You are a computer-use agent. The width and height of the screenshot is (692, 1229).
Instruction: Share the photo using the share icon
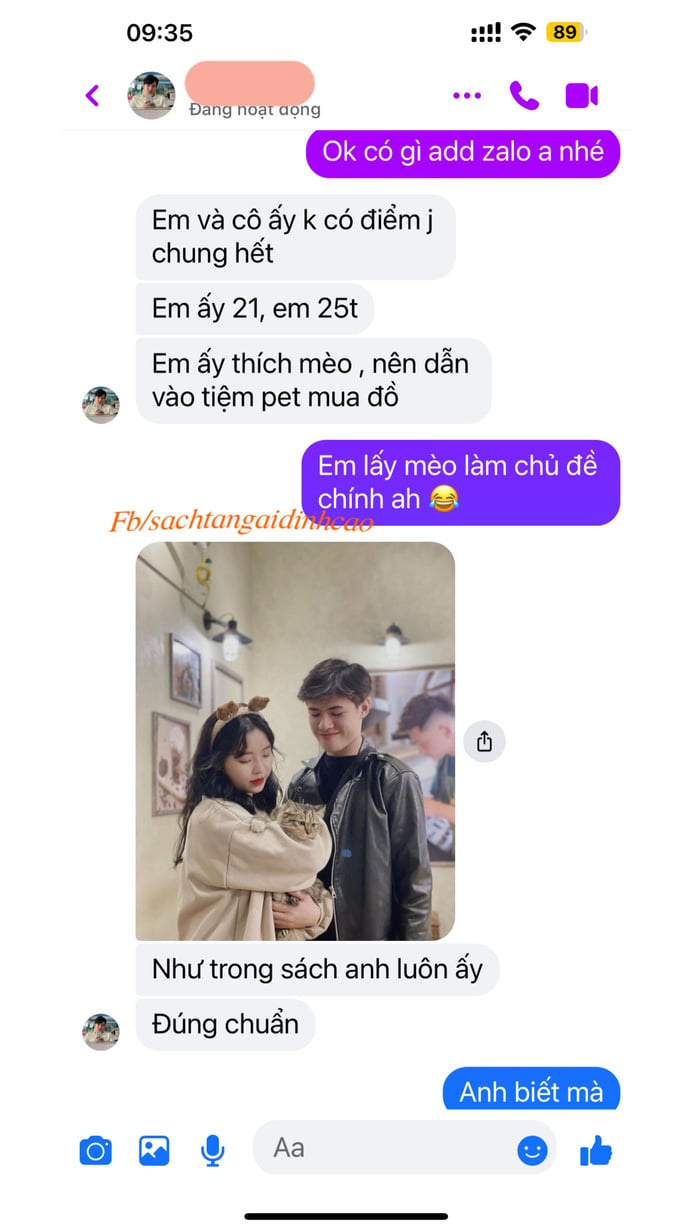tap(485, 742)
